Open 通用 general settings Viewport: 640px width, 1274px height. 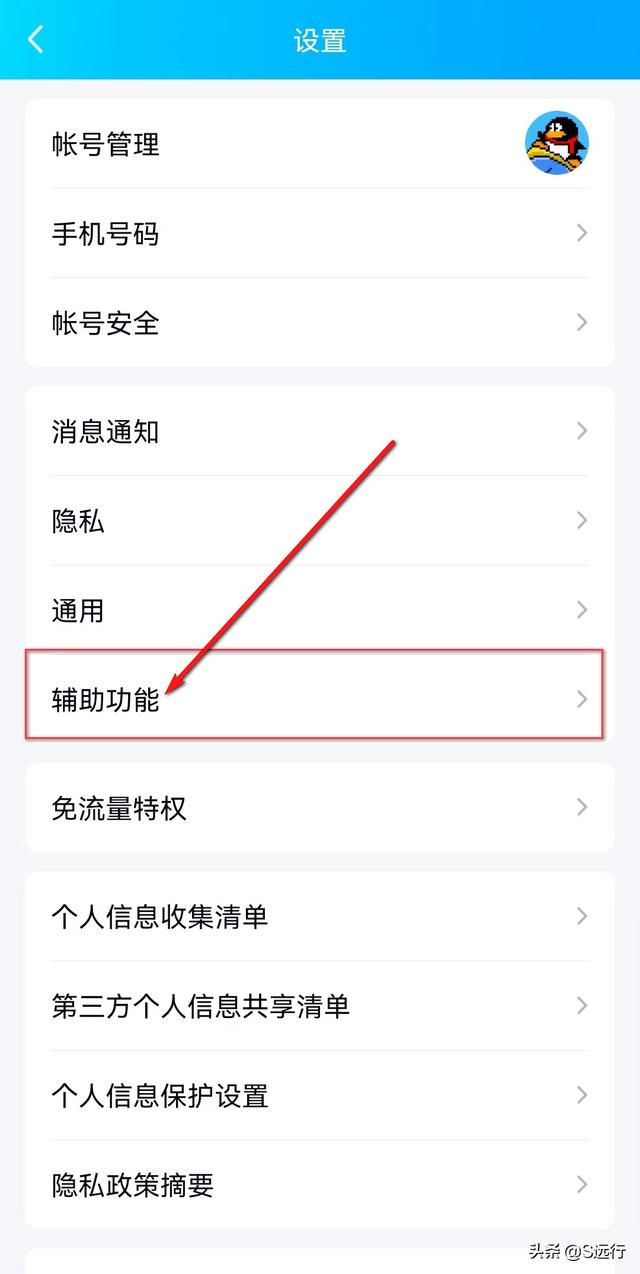[x=320, y=609]
